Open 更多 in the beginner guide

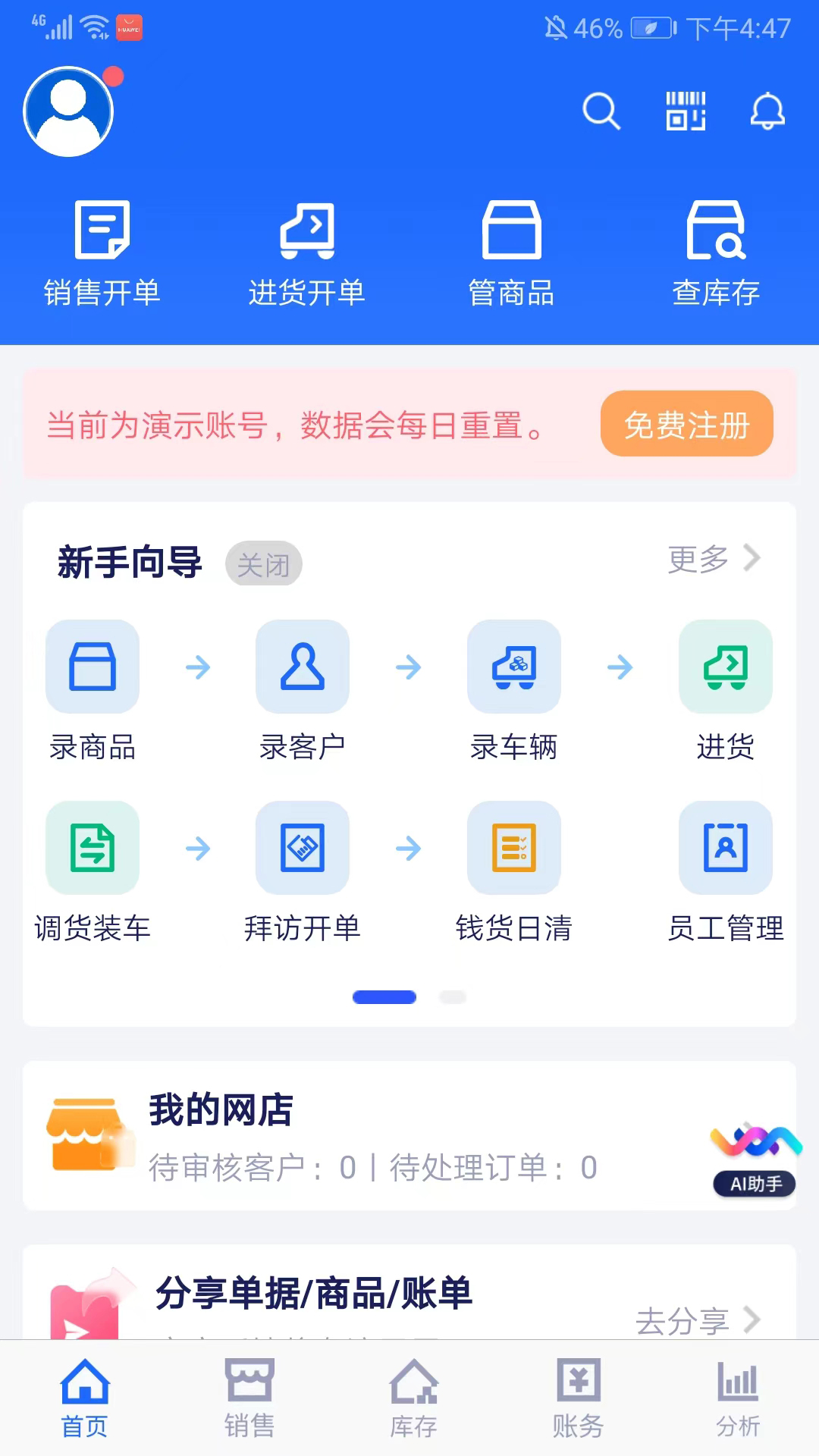[x=713, y=559]
